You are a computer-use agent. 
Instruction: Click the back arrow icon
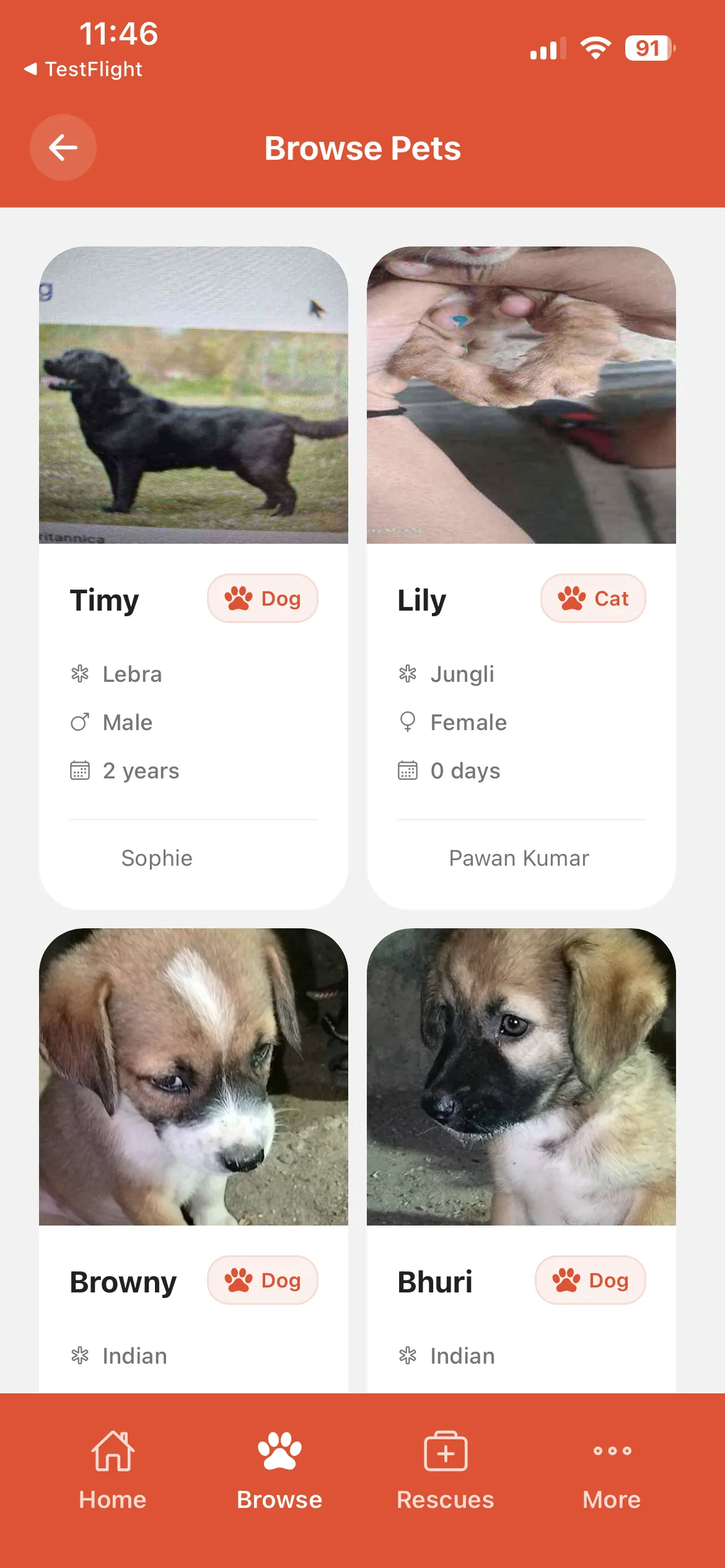point(63,147)
